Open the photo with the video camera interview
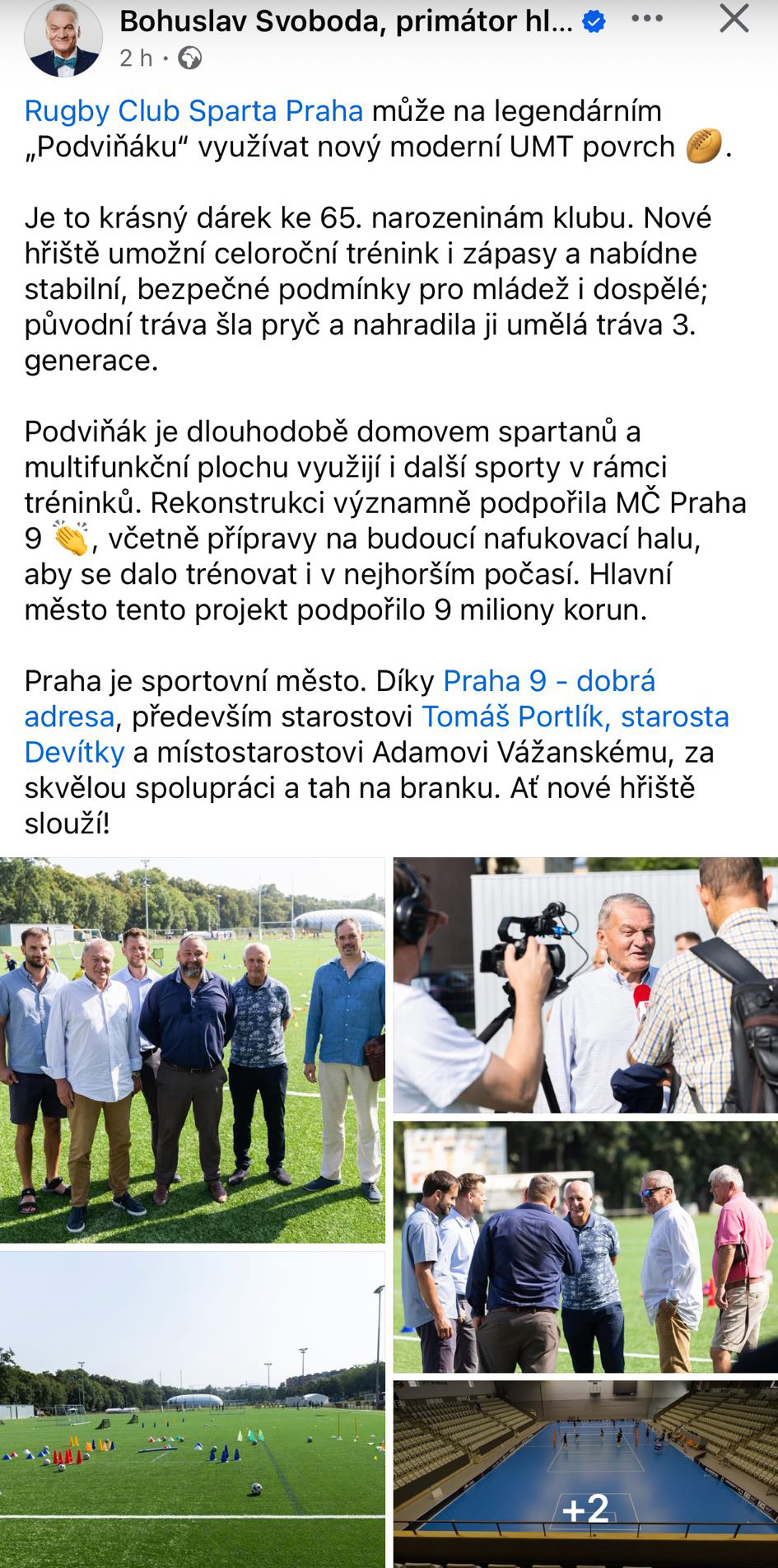The height and width of the screenshot is (1568, 778). [585, 985]
